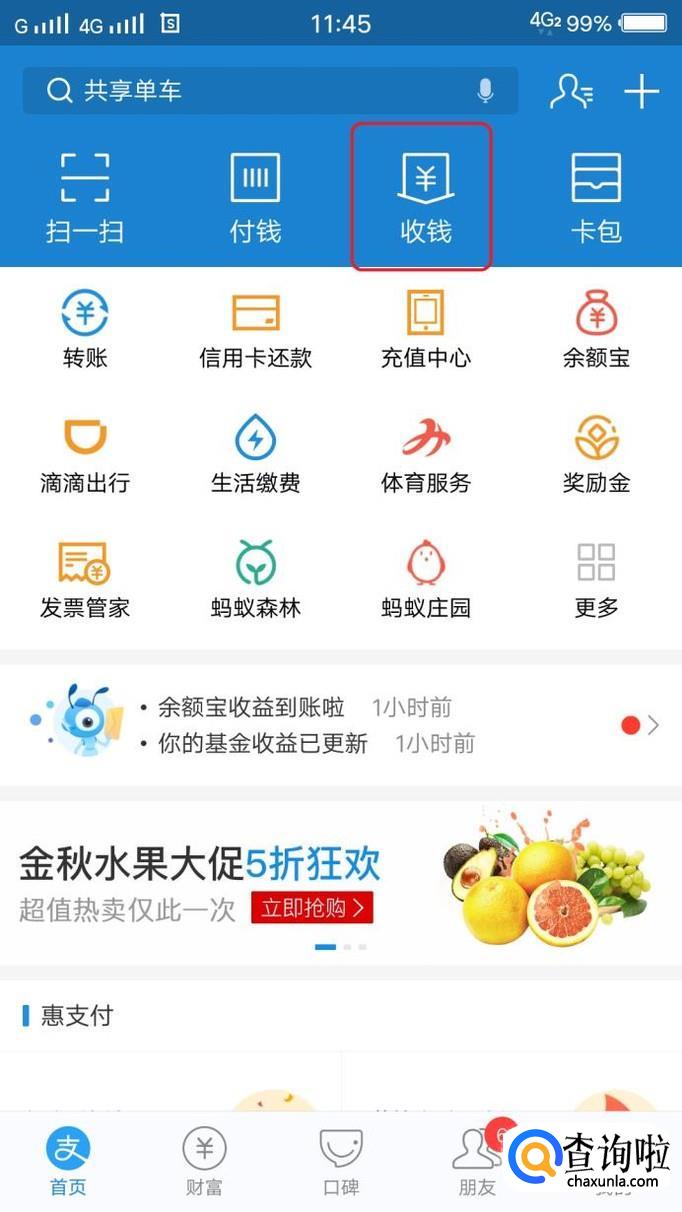This screenshot has width=682, height=1212.
Task: Switch to the 财富 tab
Action: pos(204,1160)
